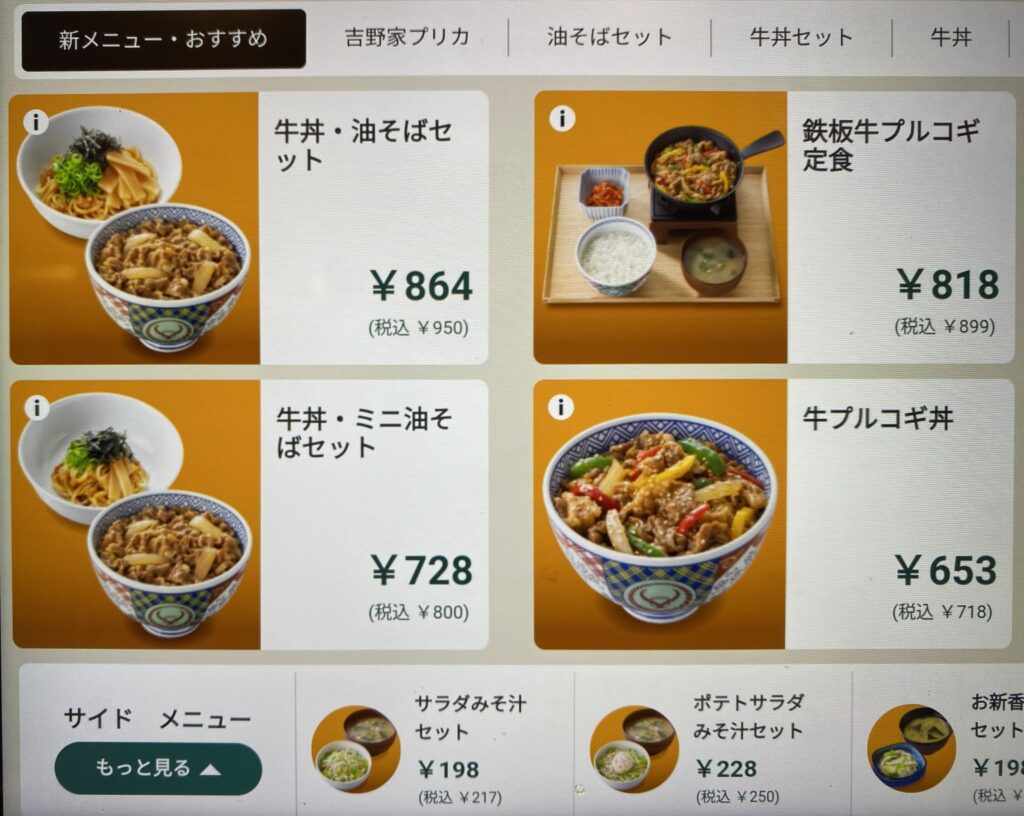Select the 新メニュー・おすすめ tab
Image resolution: width=1024 pixels, height=816 pixels.
(164, 40)
